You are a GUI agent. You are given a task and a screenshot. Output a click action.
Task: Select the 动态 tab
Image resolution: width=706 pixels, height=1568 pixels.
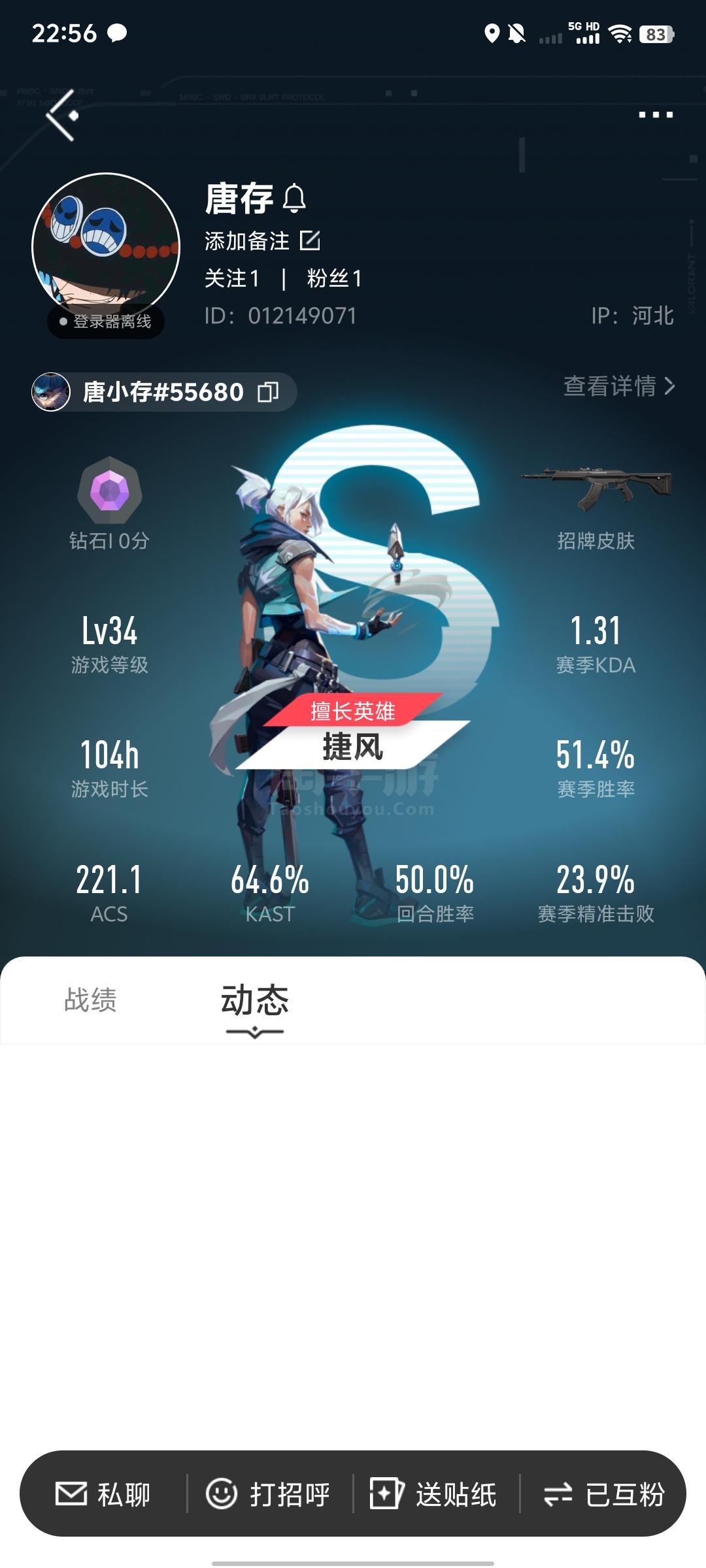(x=255, y=1000)
